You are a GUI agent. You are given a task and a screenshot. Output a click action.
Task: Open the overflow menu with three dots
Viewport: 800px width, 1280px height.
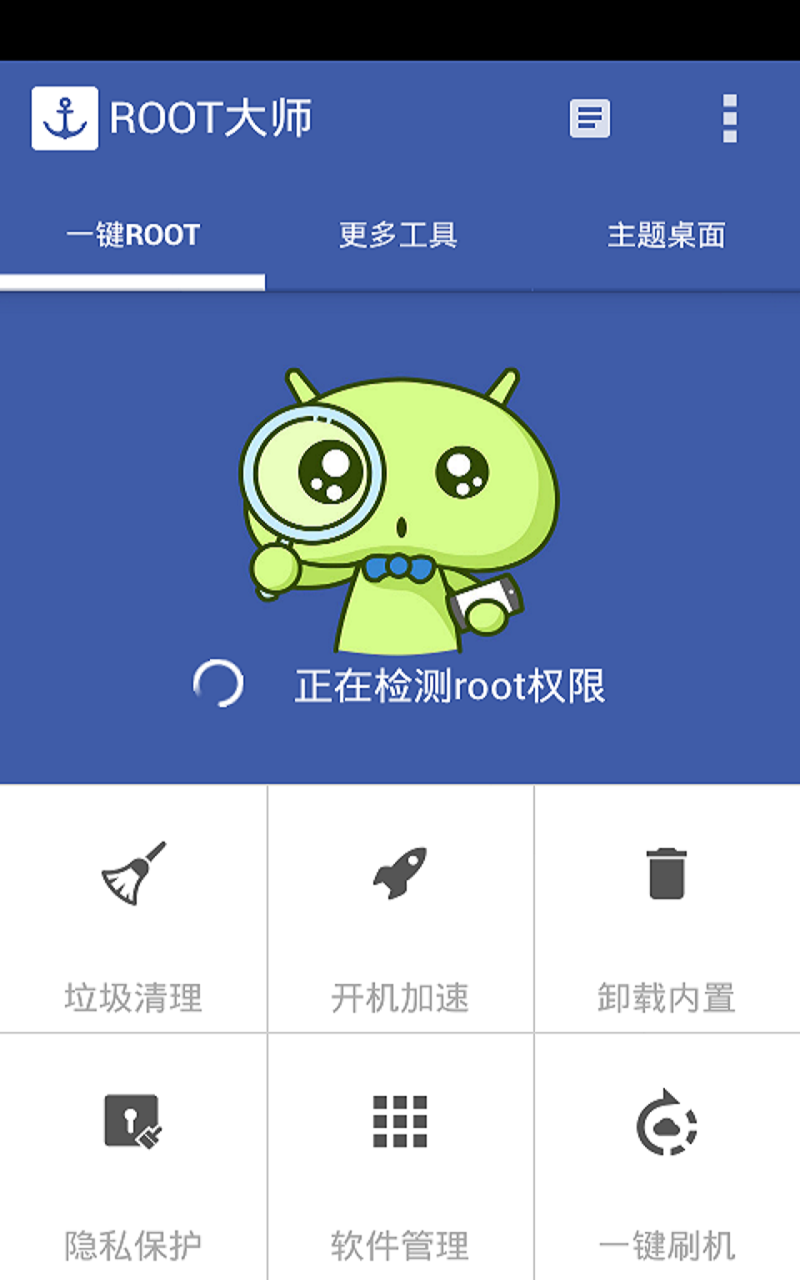tap(728, 117)
